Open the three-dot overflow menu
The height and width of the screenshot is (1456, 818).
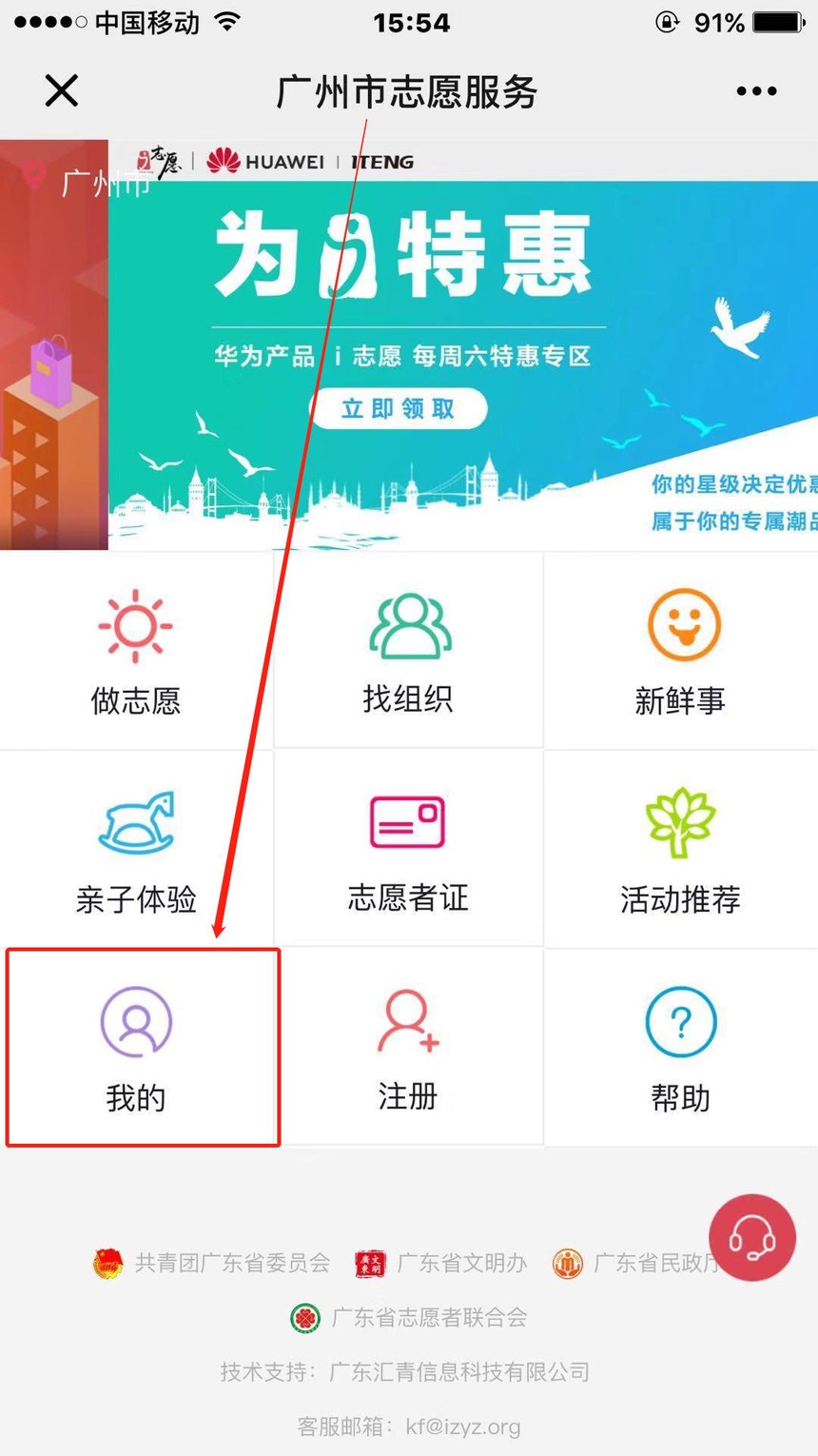[756, 91]
